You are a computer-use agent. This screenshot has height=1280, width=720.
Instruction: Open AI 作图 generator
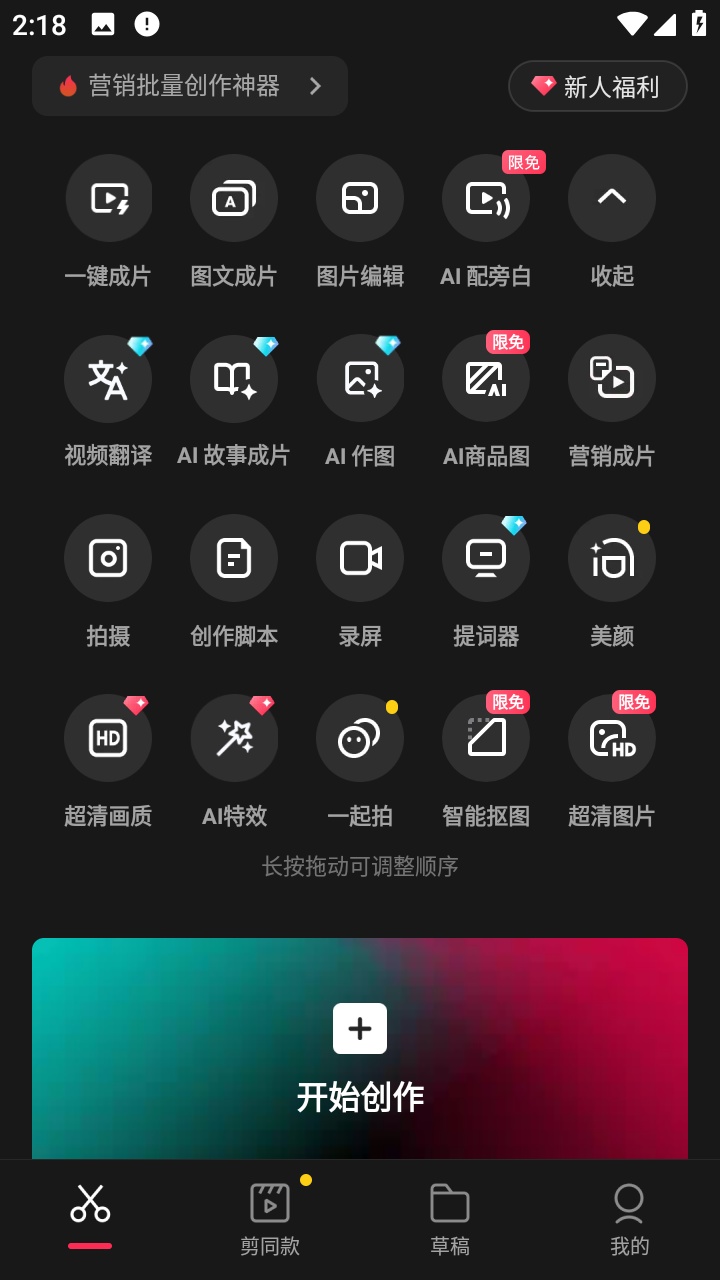[360, 378]
